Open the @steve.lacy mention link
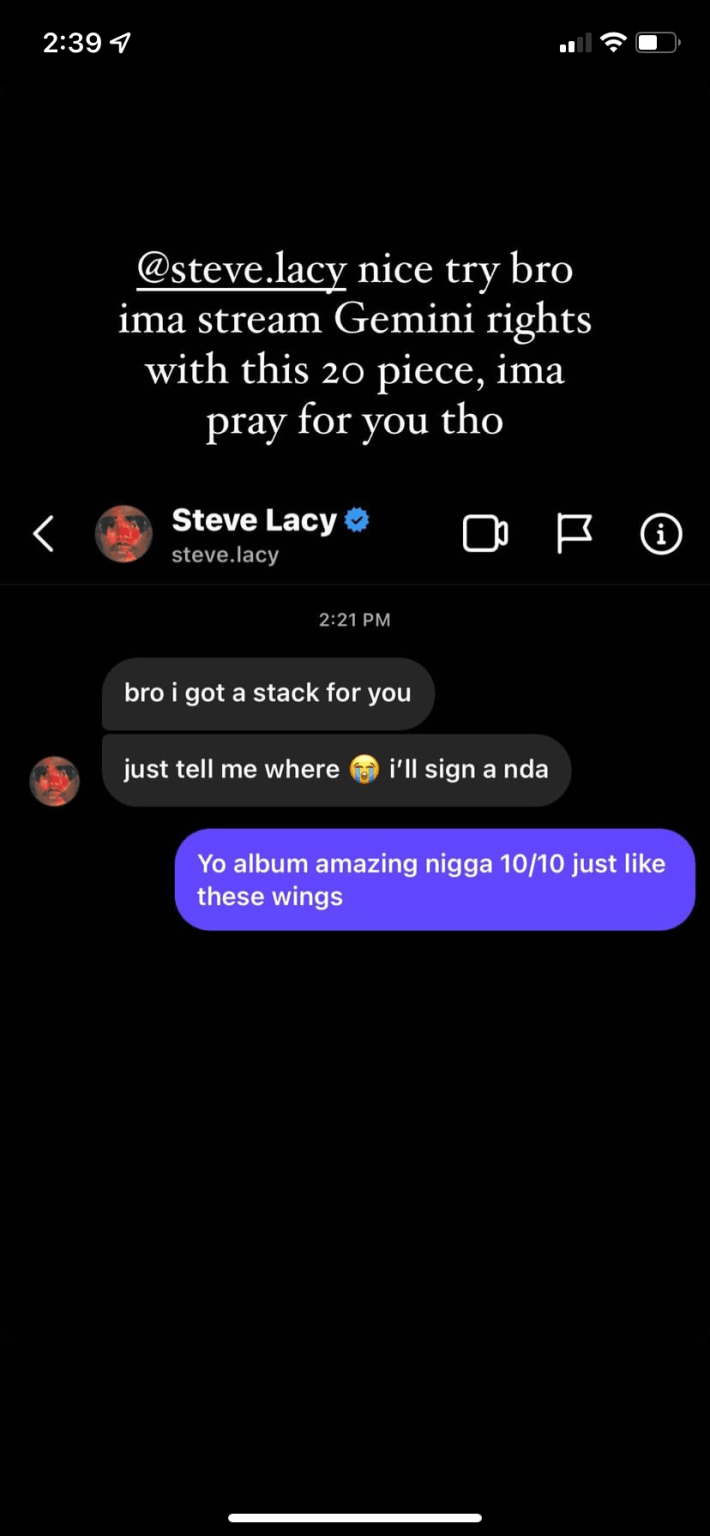This screenshot has width=710, height=1536. (x=241, y=272)
